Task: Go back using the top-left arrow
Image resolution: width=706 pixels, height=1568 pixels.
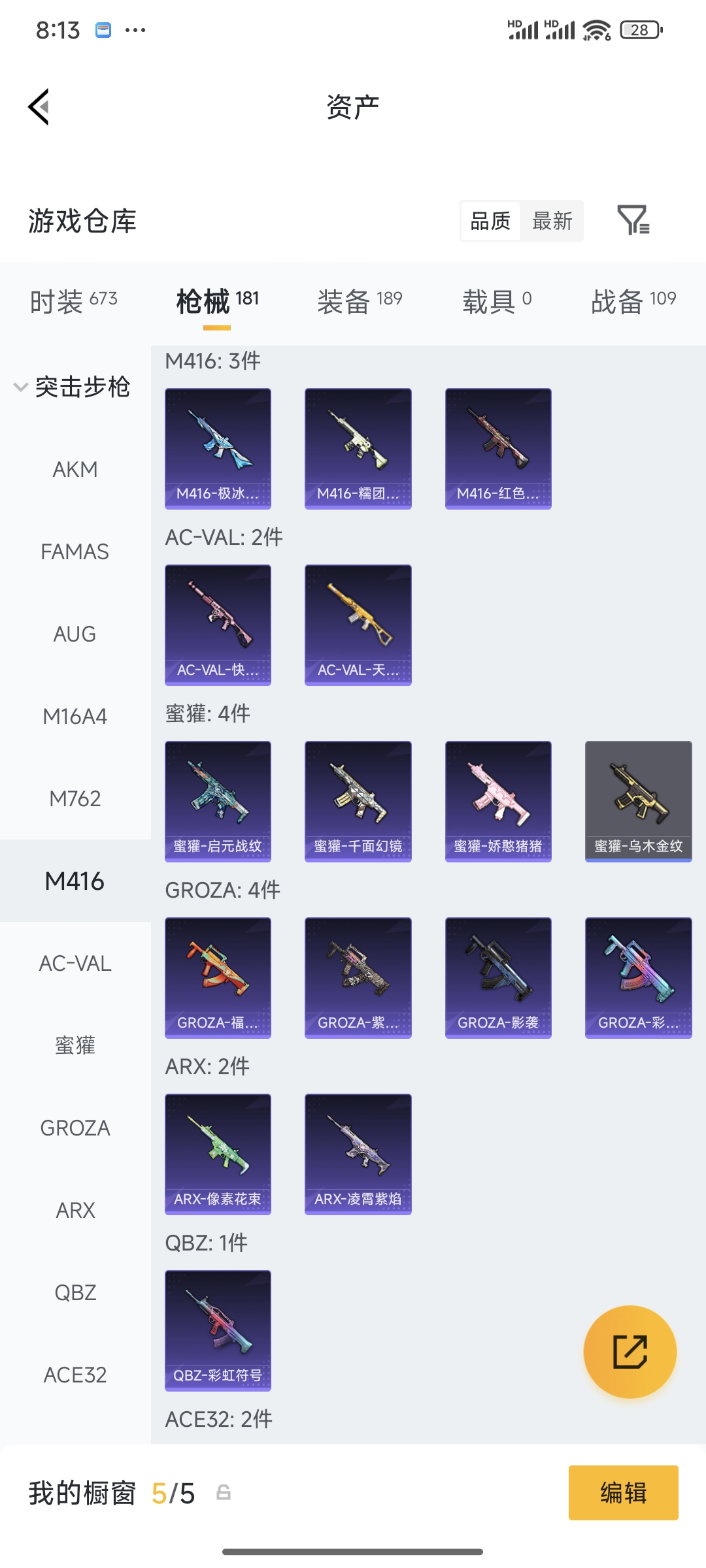Action: point(39,106)
